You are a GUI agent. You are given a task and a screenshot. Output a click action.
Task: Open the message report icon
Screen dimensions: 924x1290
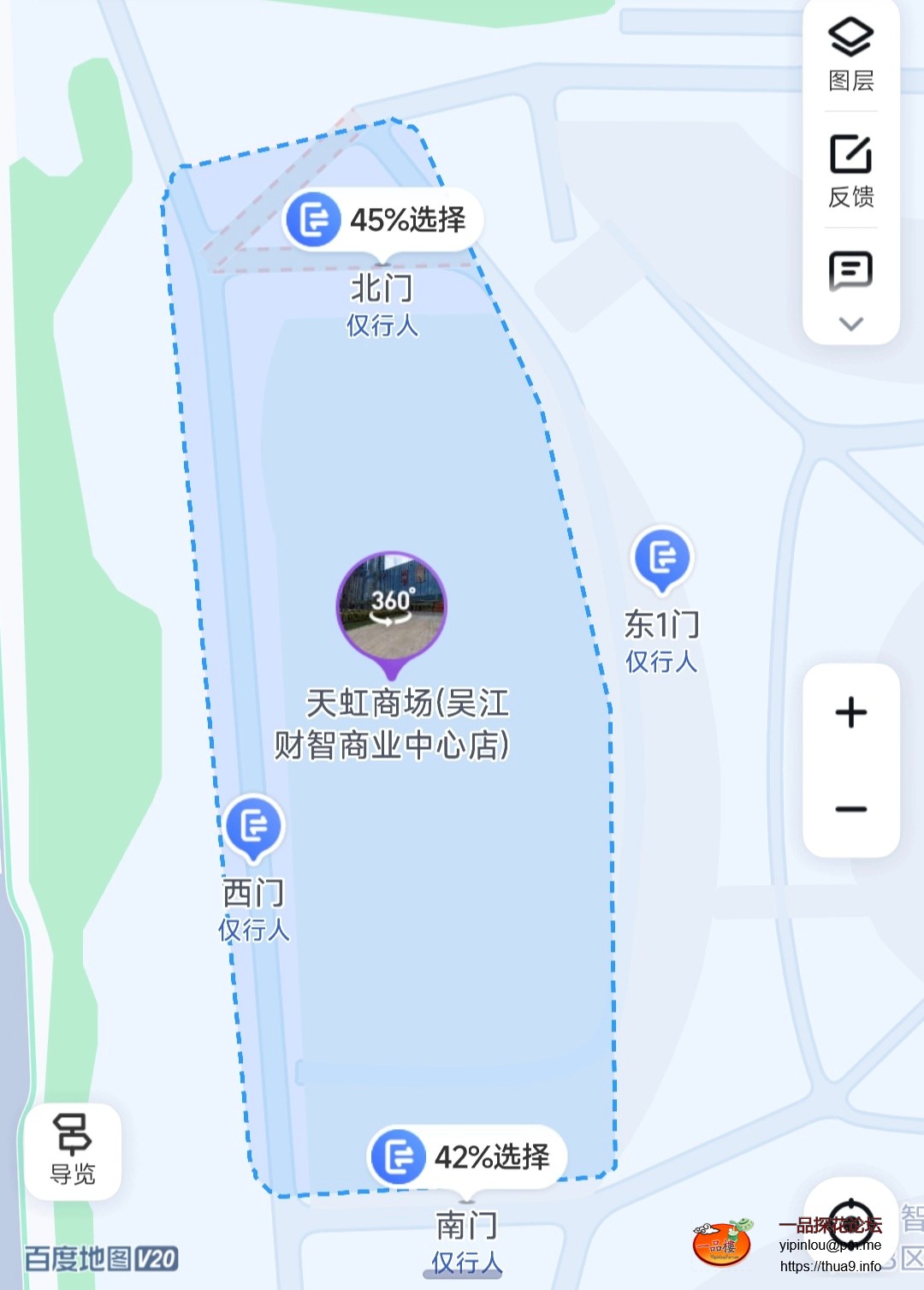click(850, 270)
